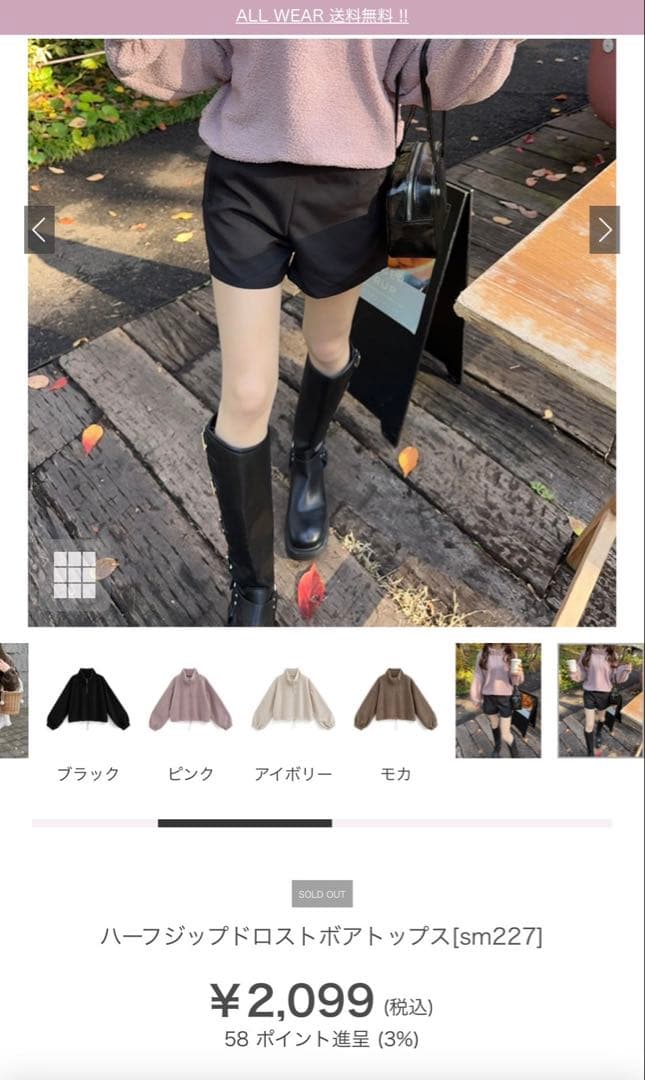Open the ALL WEAR 送料無料 banner link
The image size is (645, 1080).
(322, 16)
